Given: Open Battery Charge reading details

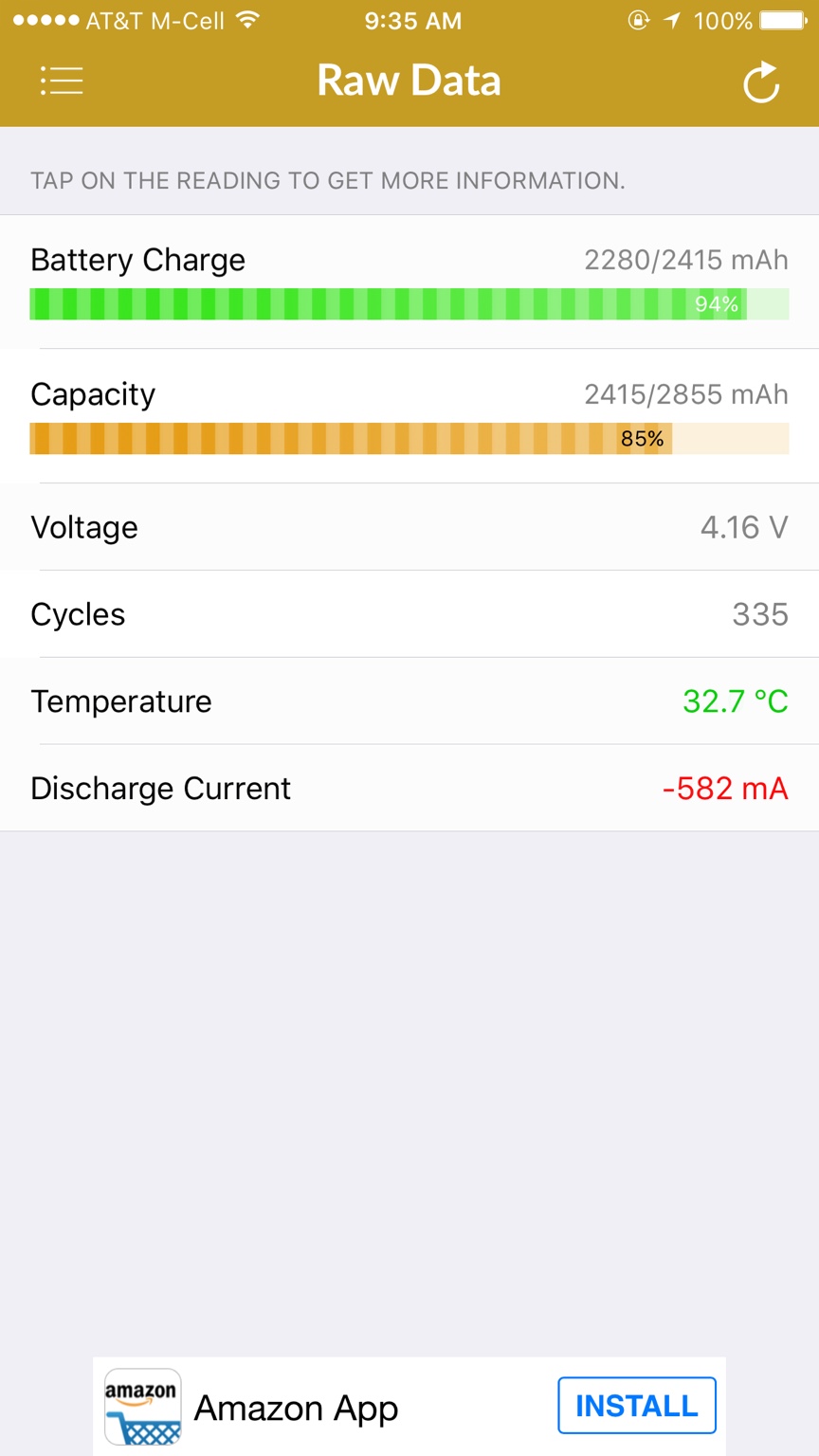Looking at the screenshot, I should 409,282.
